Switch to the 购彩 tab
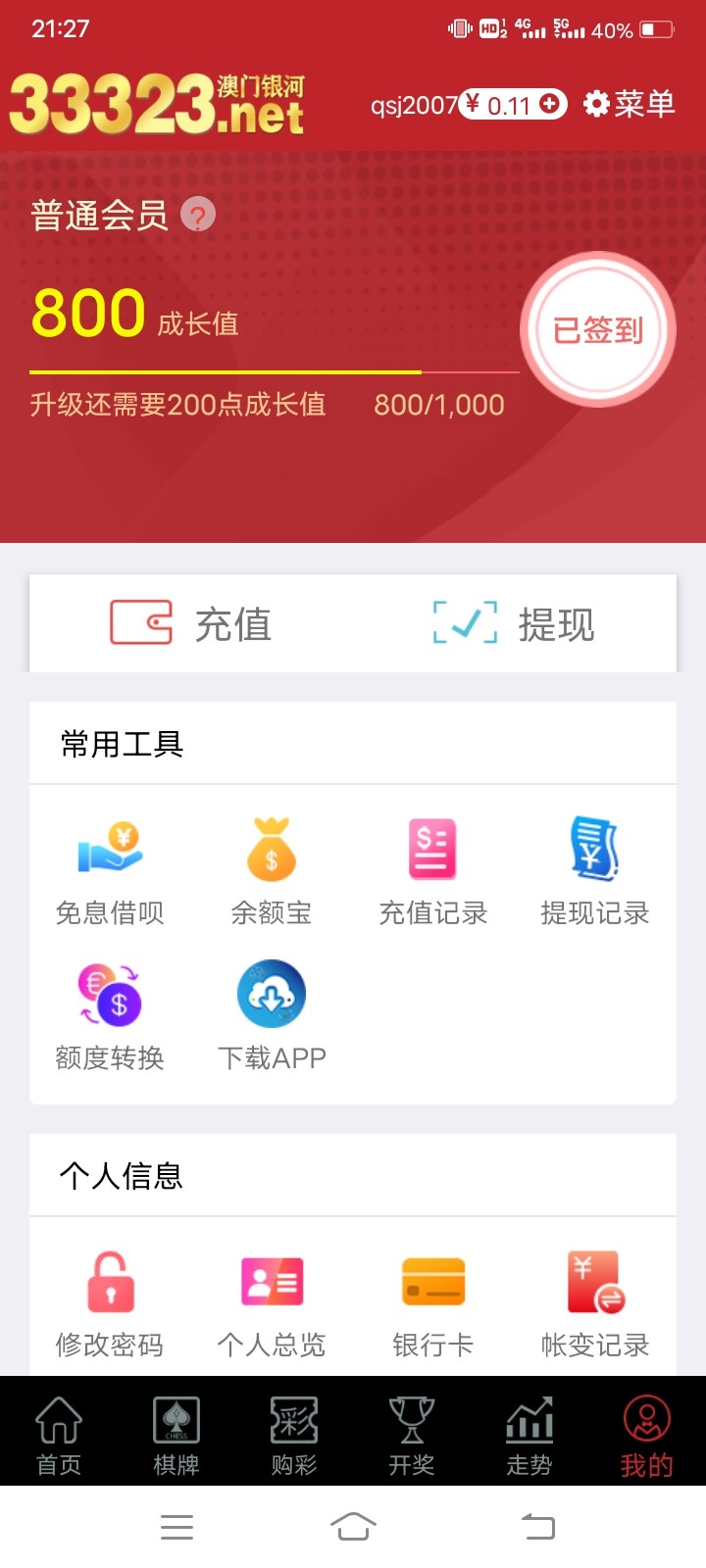Screen dimensions: 706x1568 coord(294,1433)
